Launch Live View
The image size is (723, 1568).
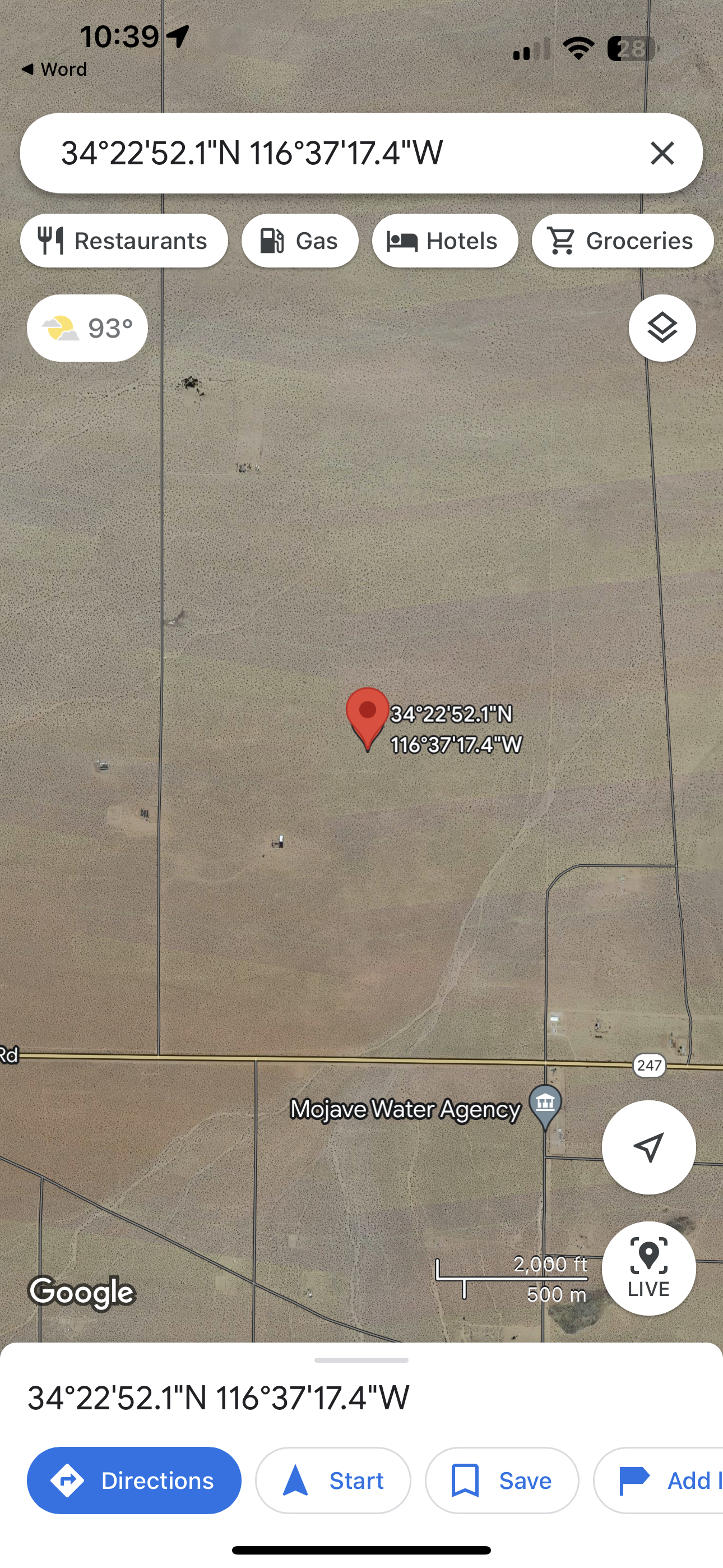point(648,1268)
